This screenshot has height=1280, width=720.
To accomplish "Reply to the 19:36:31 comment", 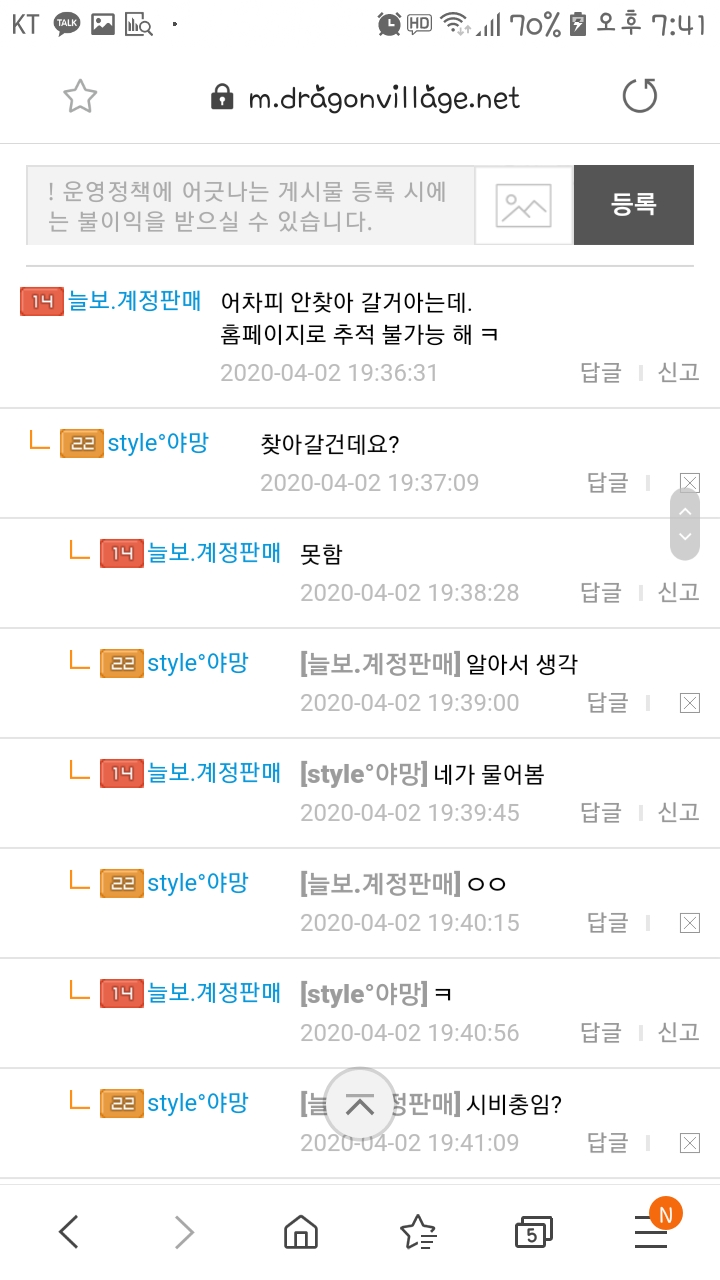I will coord(602,372).
